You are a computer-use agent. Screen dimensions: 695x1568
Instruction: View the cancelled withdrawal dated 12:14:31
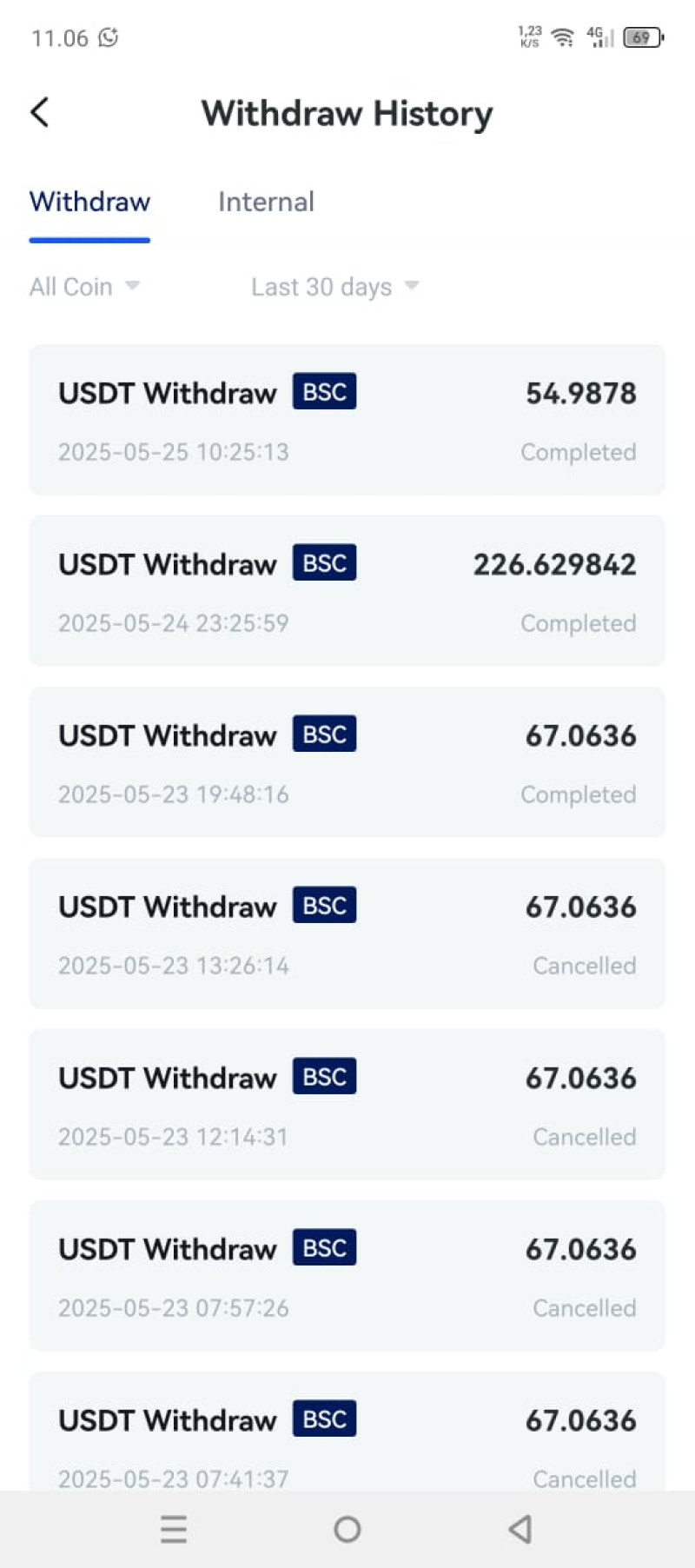347,1105
